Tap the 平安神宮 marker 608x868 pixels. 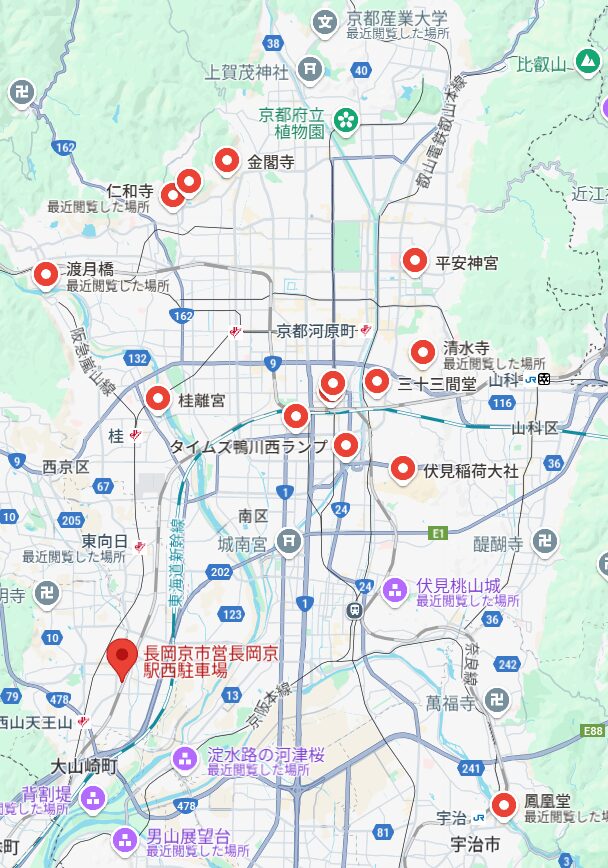click(x=415, y=261)
